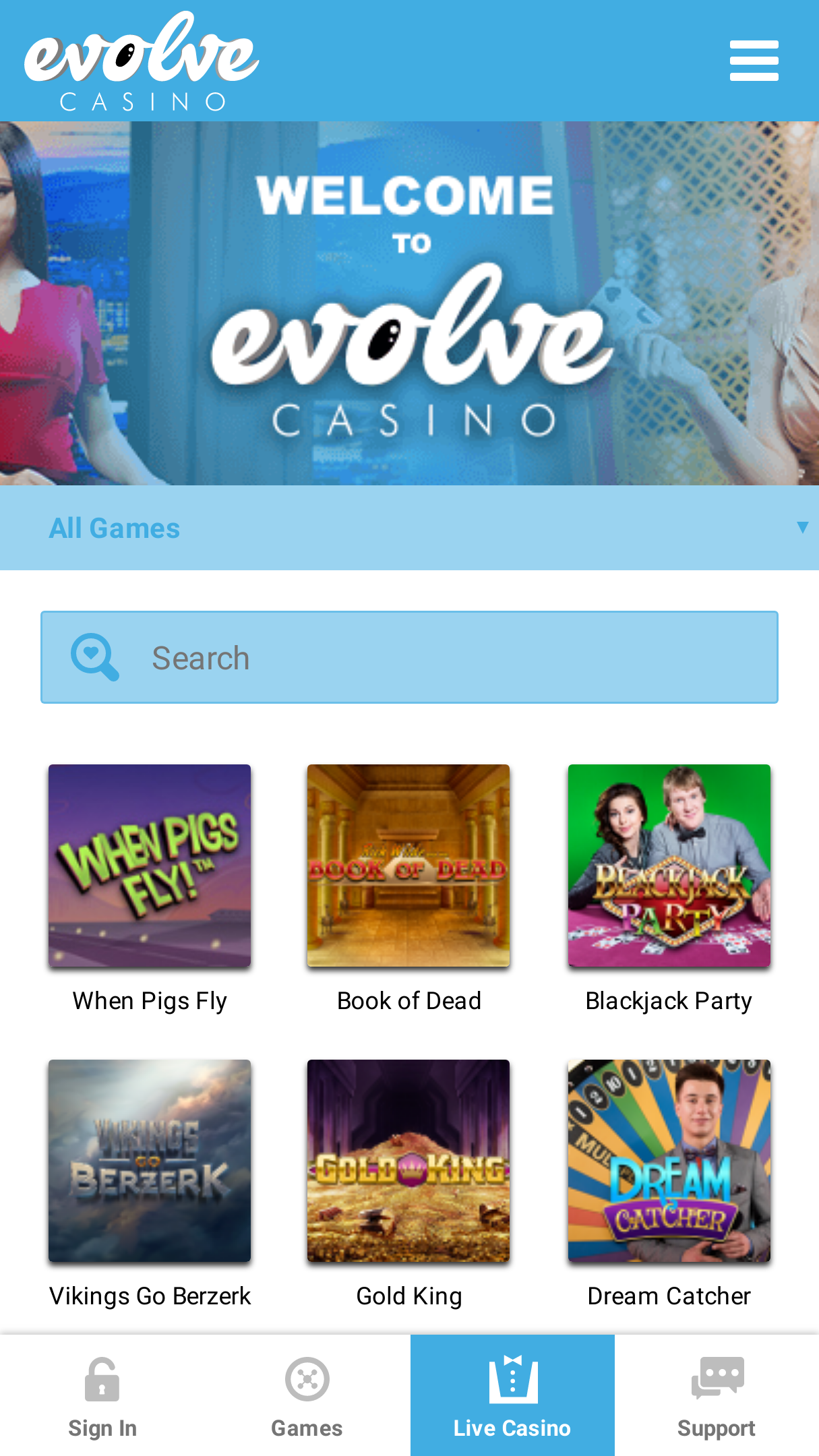Expand the All Games dropdown
The image size is (819, 1456).
[x=409, y=528]
